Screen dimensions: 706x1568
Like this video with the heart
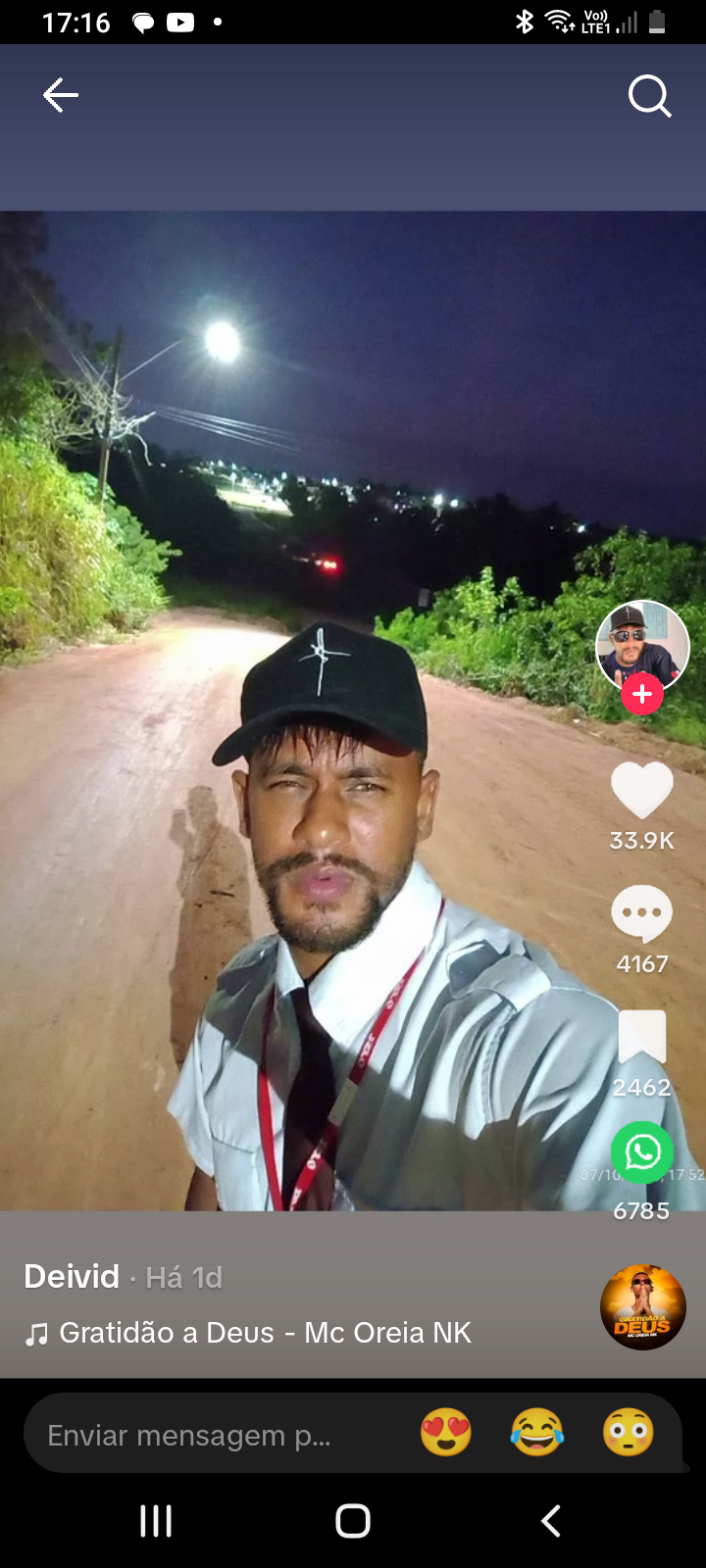(x=642, y=790)
